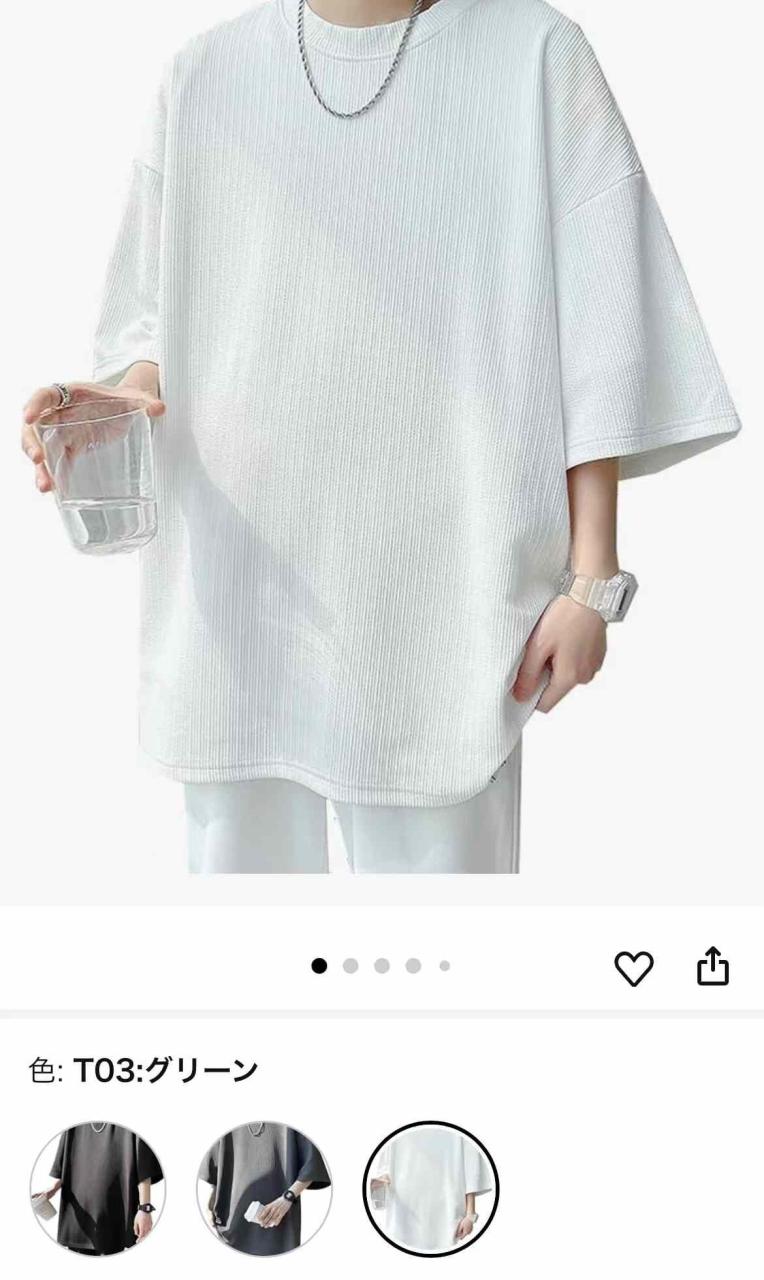
Task: Add this item to the wish list
Action: point(633,967)
